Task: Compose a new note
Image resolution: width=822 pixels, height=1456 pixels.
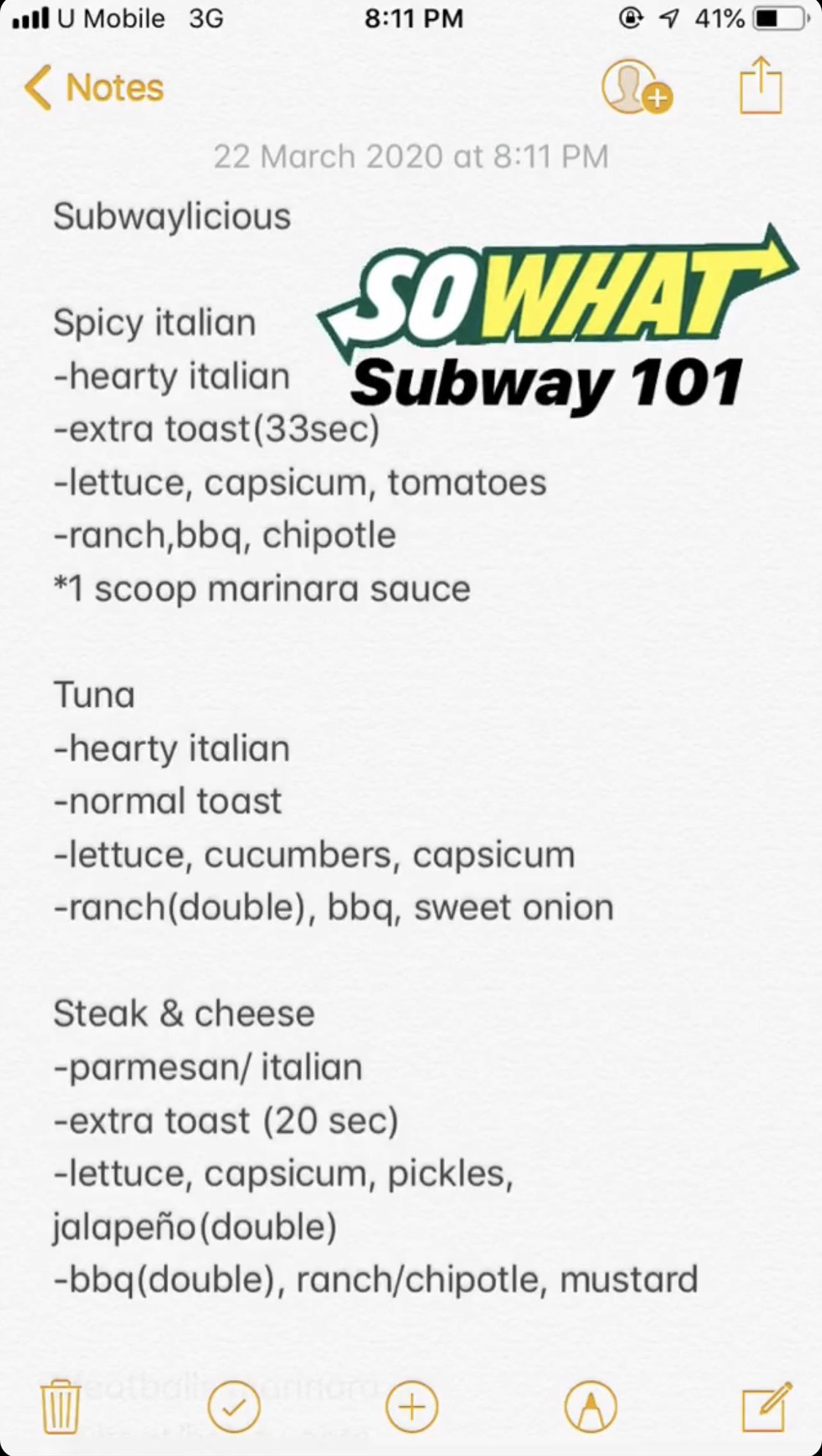Action: pos(766,1406)
